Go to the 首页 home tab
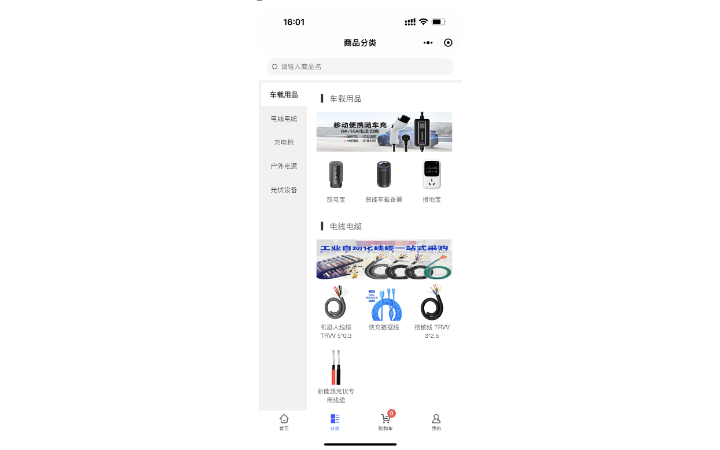 click(x=284, y=421)
